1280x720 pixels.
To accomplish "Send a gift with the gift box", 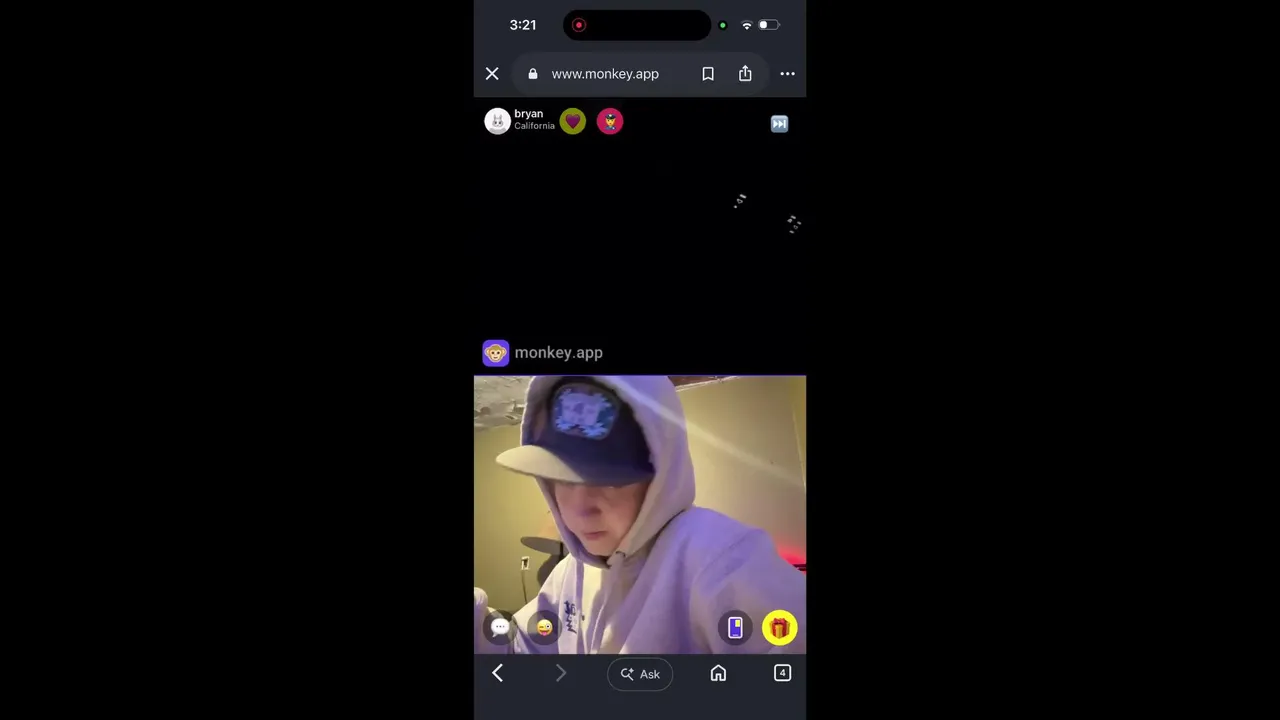I will (x=780, y=628).
